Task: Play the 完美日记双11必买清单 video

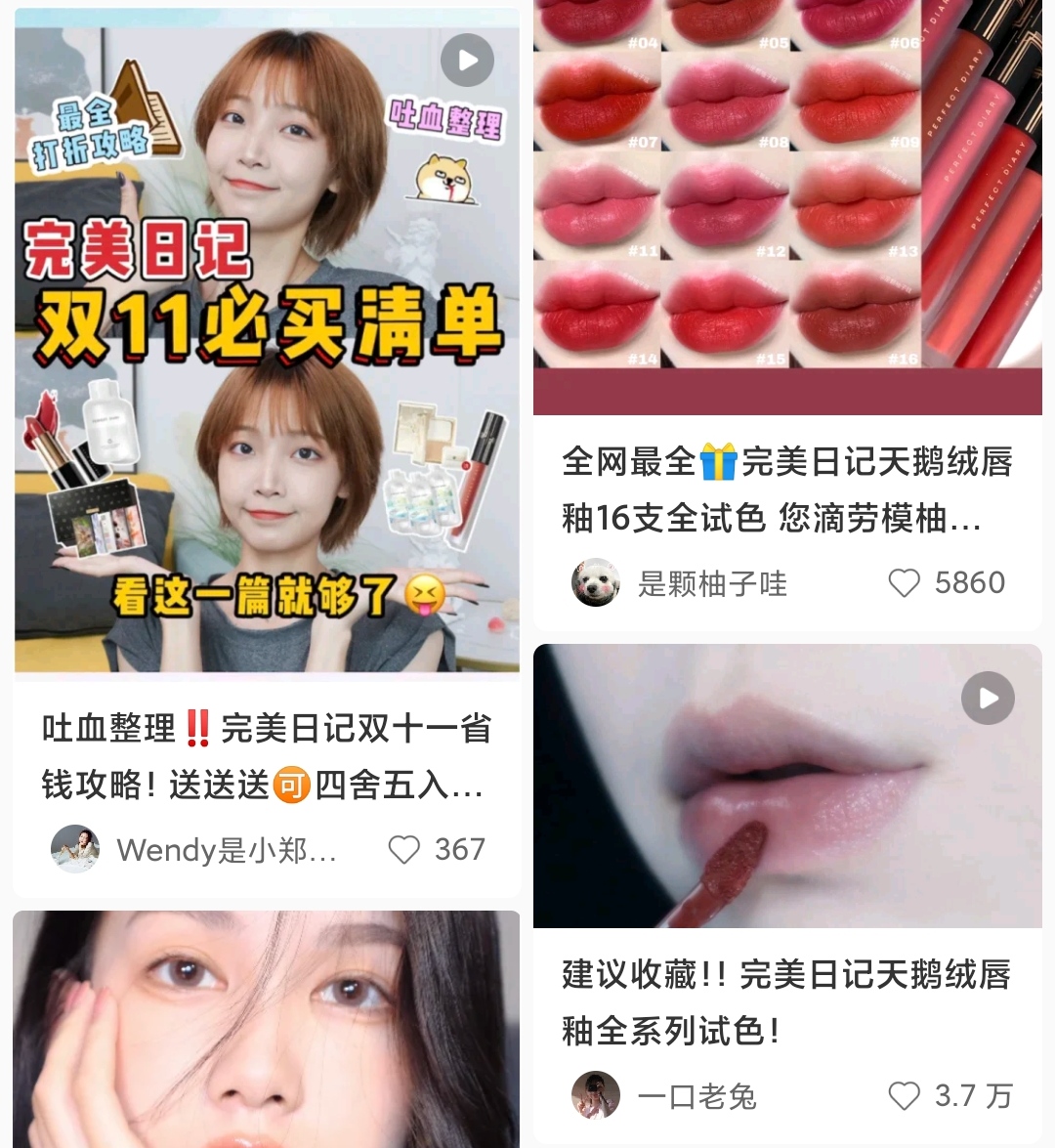Action: [467, 60]
